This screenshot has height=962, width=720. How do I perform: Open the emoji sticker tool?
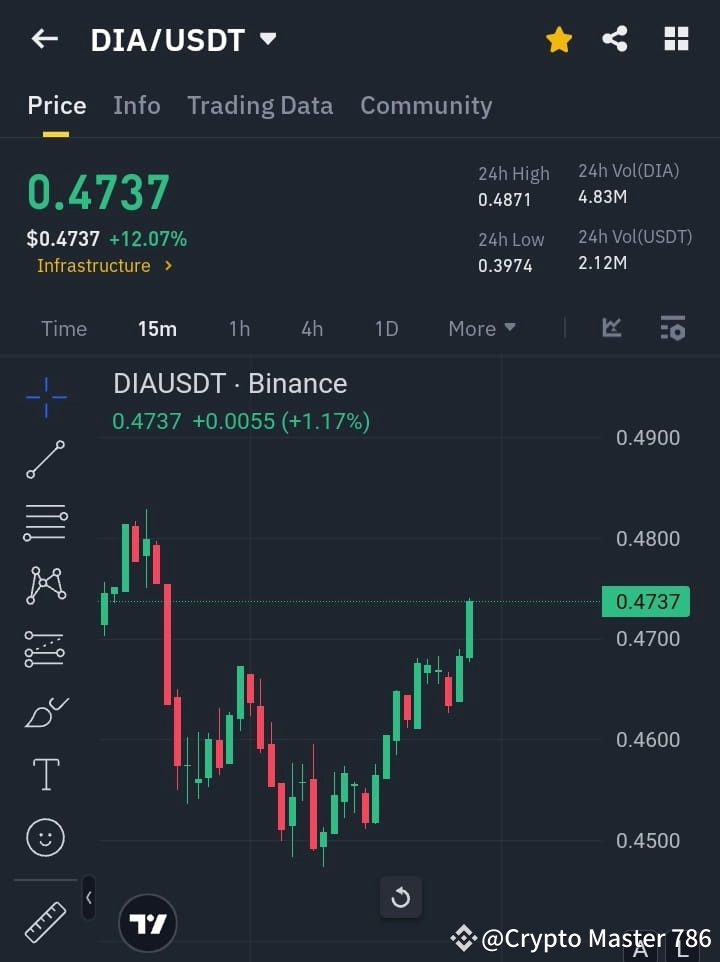tap(45, 837)
